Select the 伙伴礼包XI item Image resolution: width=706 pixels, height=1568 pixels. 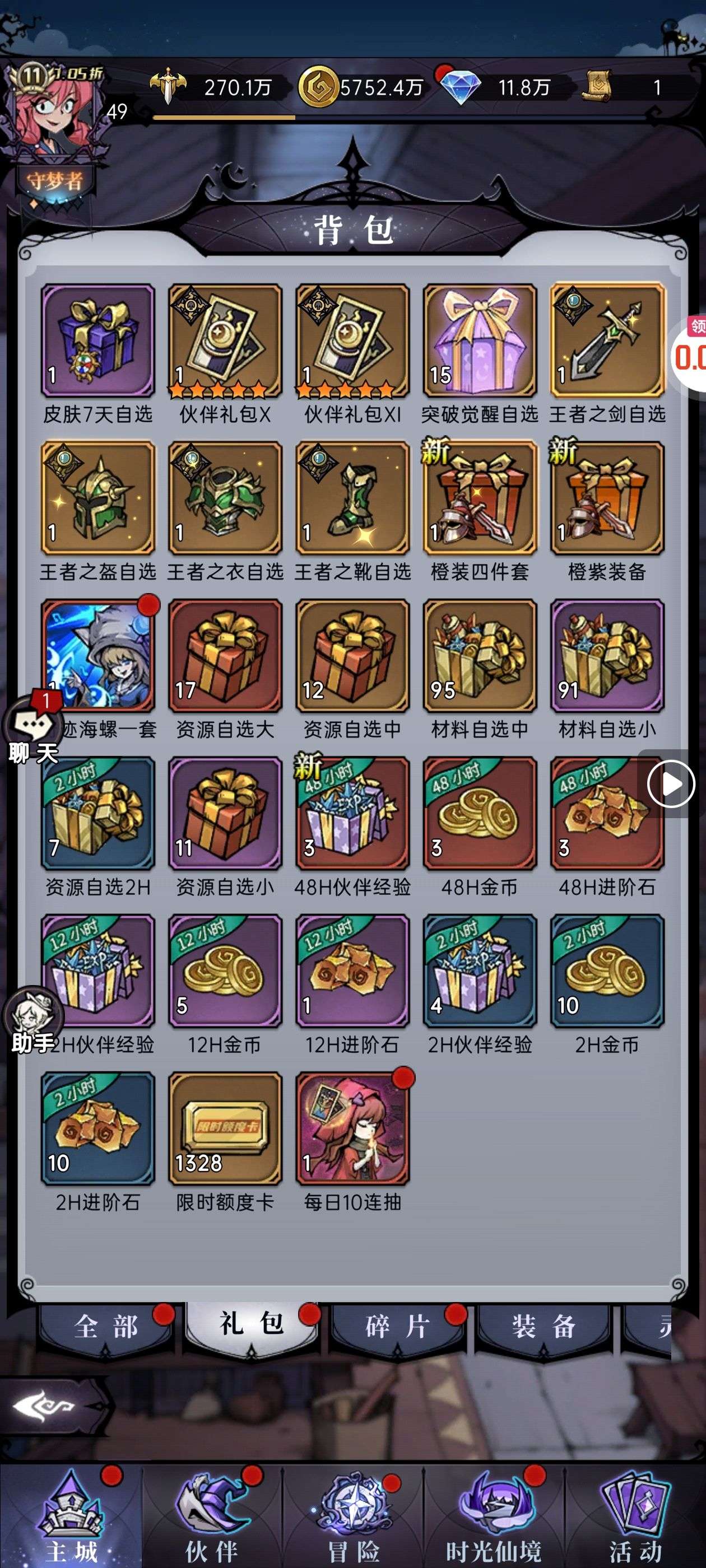[x=352, y=341]
